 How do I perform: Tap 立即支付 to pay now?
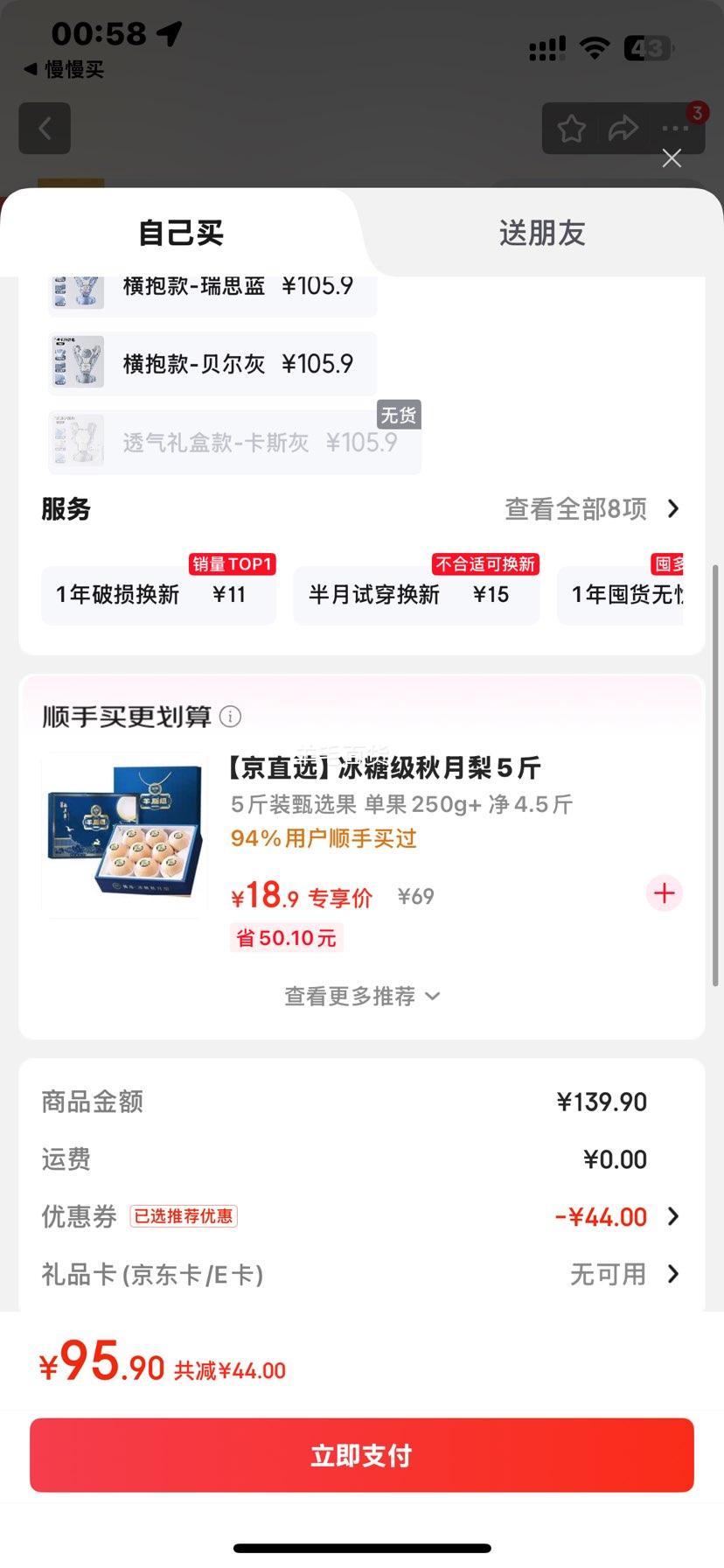click(x=362, y=1455)
